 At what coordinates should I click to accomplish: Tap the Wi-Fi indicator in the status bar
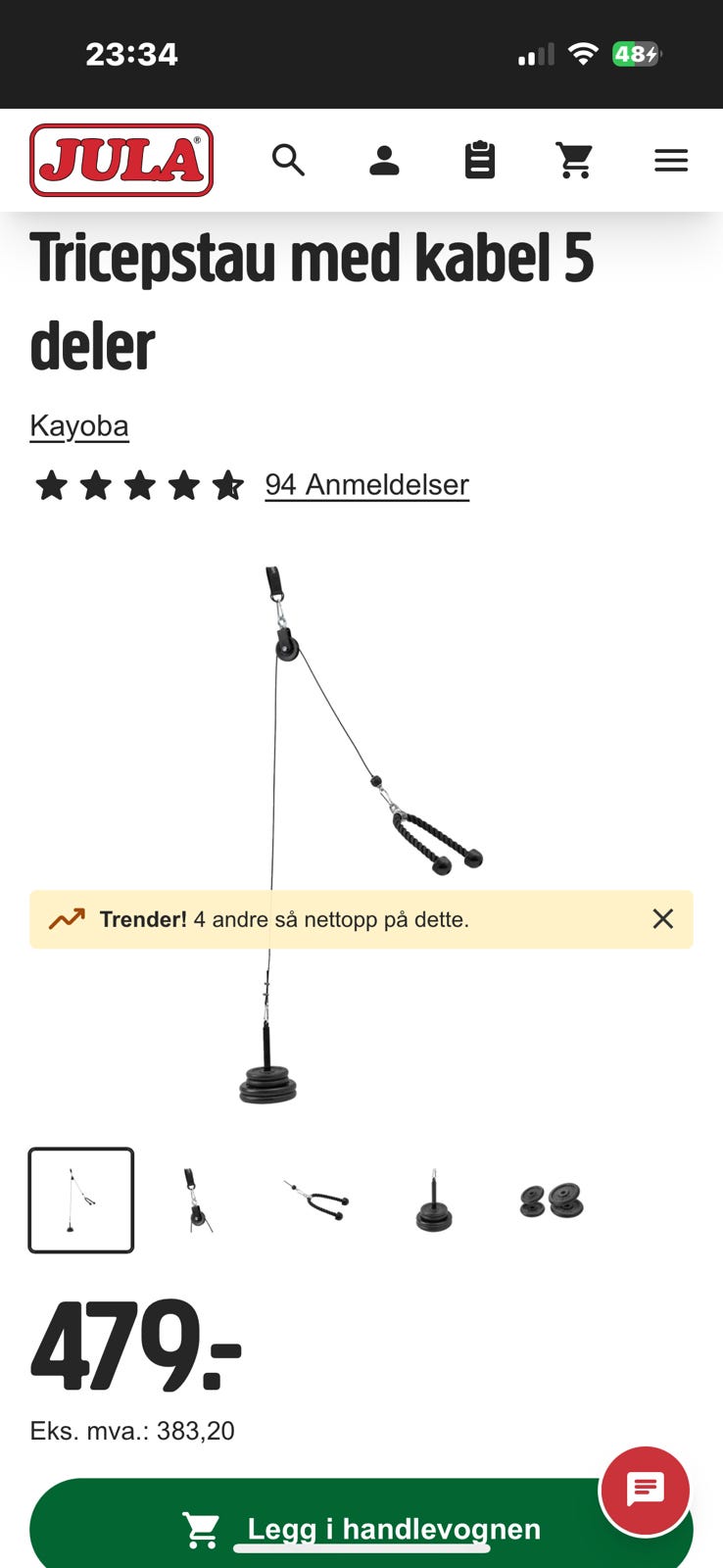coord(585,54)
